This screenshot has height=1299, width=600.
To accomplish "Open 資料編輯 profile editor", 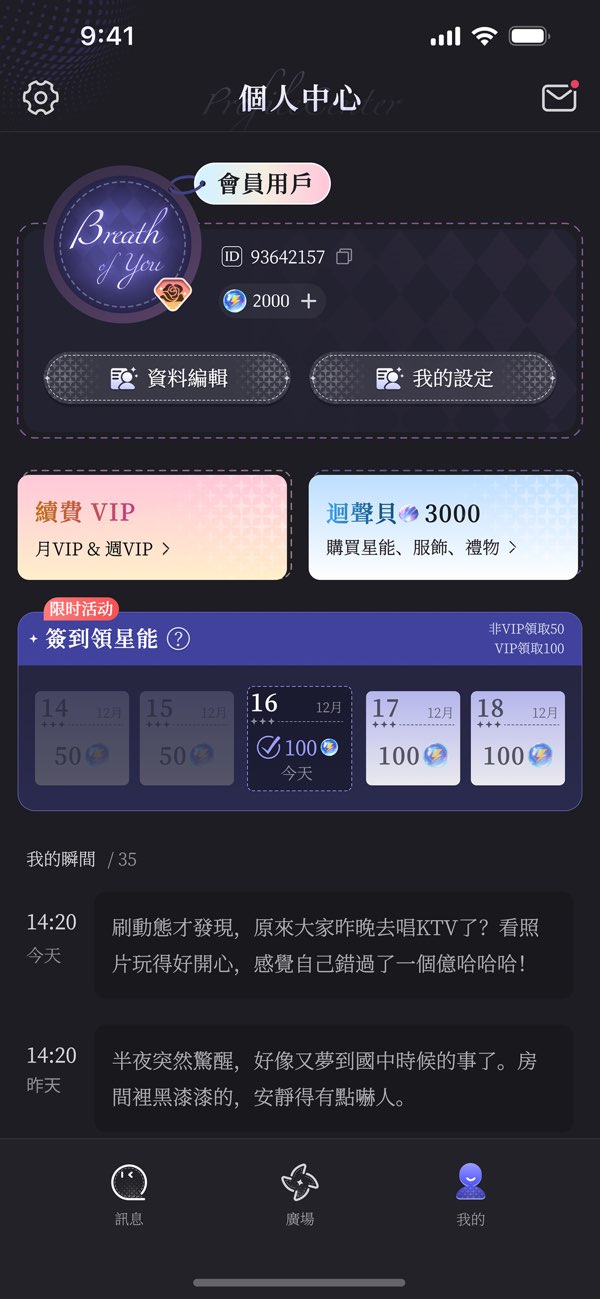I will click(167, 378).
